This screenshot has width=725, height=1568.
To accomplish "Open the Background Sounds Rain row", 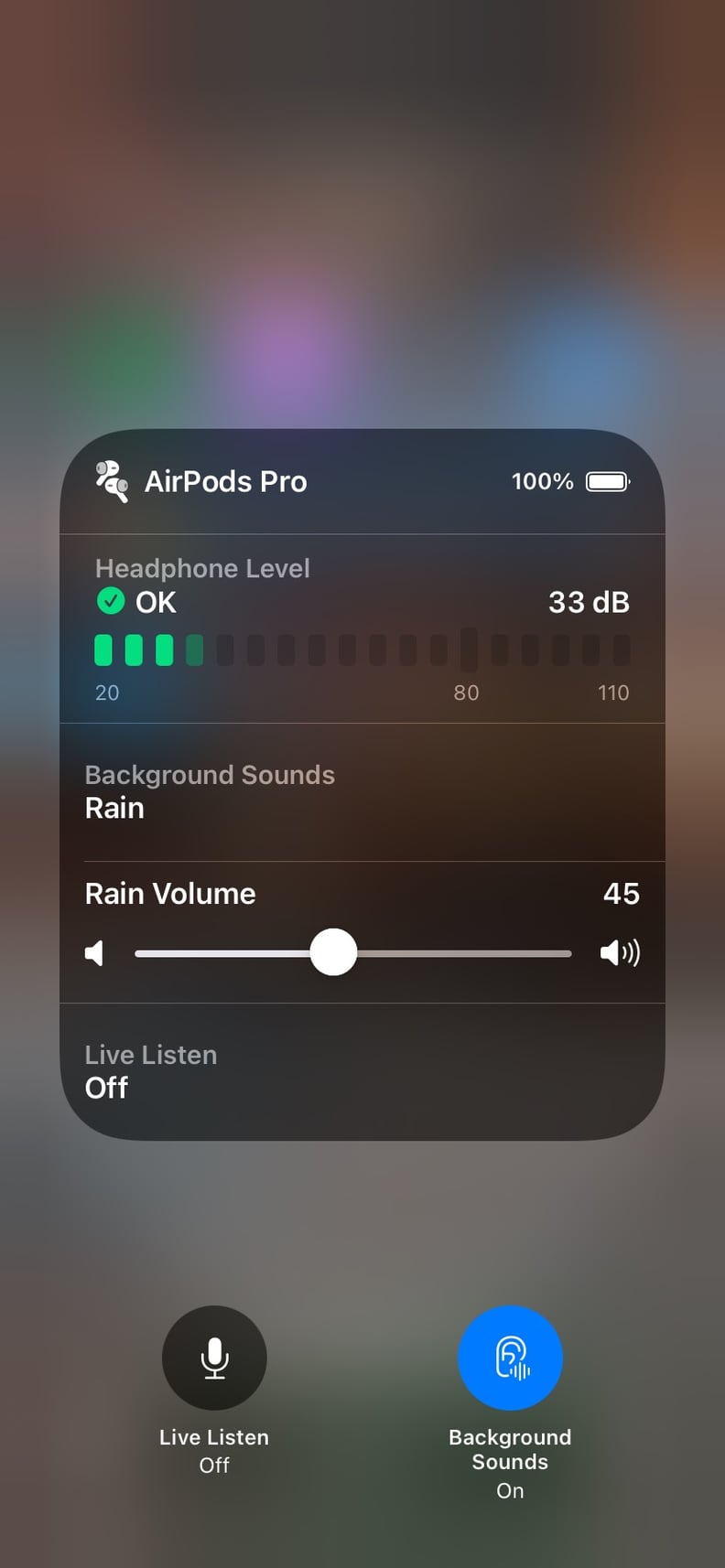I will [362, 792].
